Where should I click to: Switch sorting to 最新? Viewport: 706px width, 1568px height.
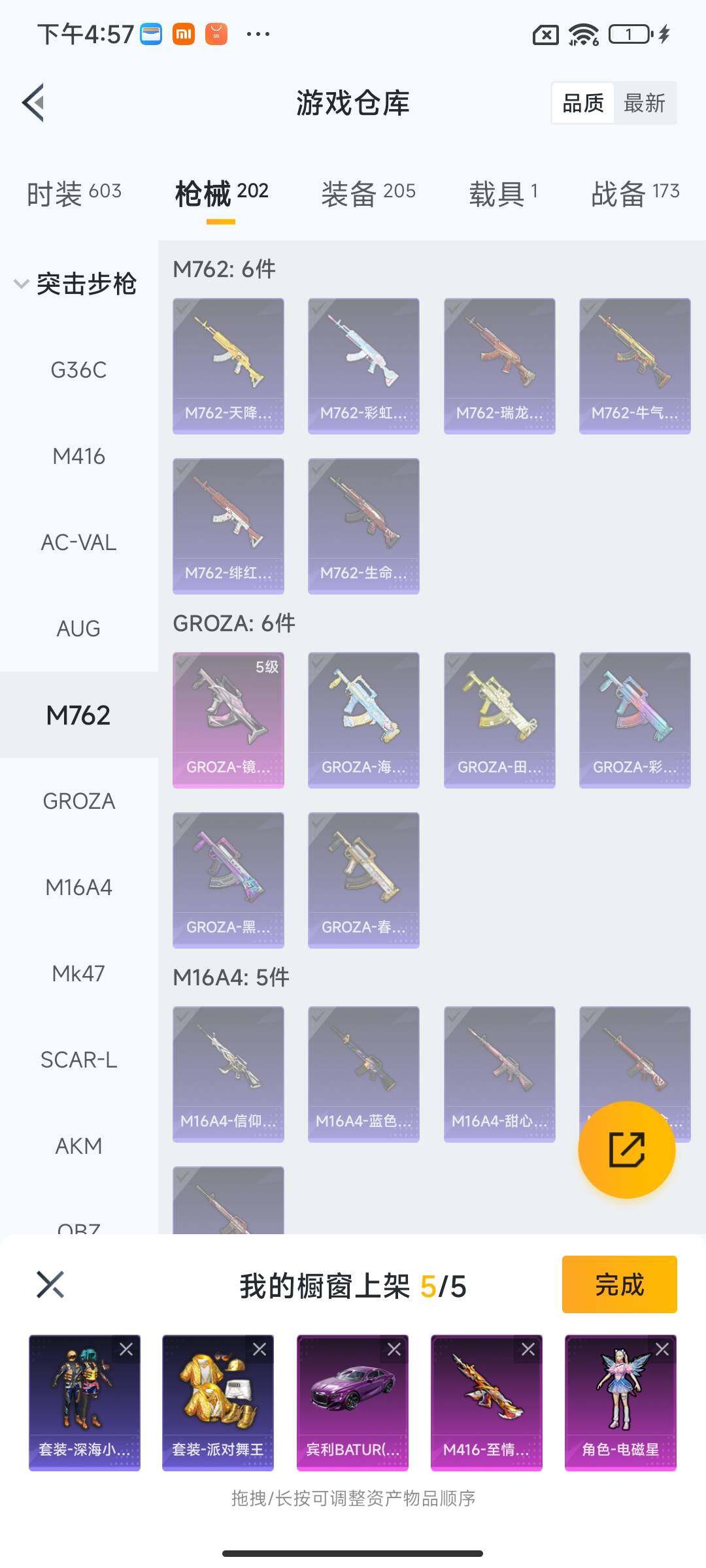tap(644, 103)
